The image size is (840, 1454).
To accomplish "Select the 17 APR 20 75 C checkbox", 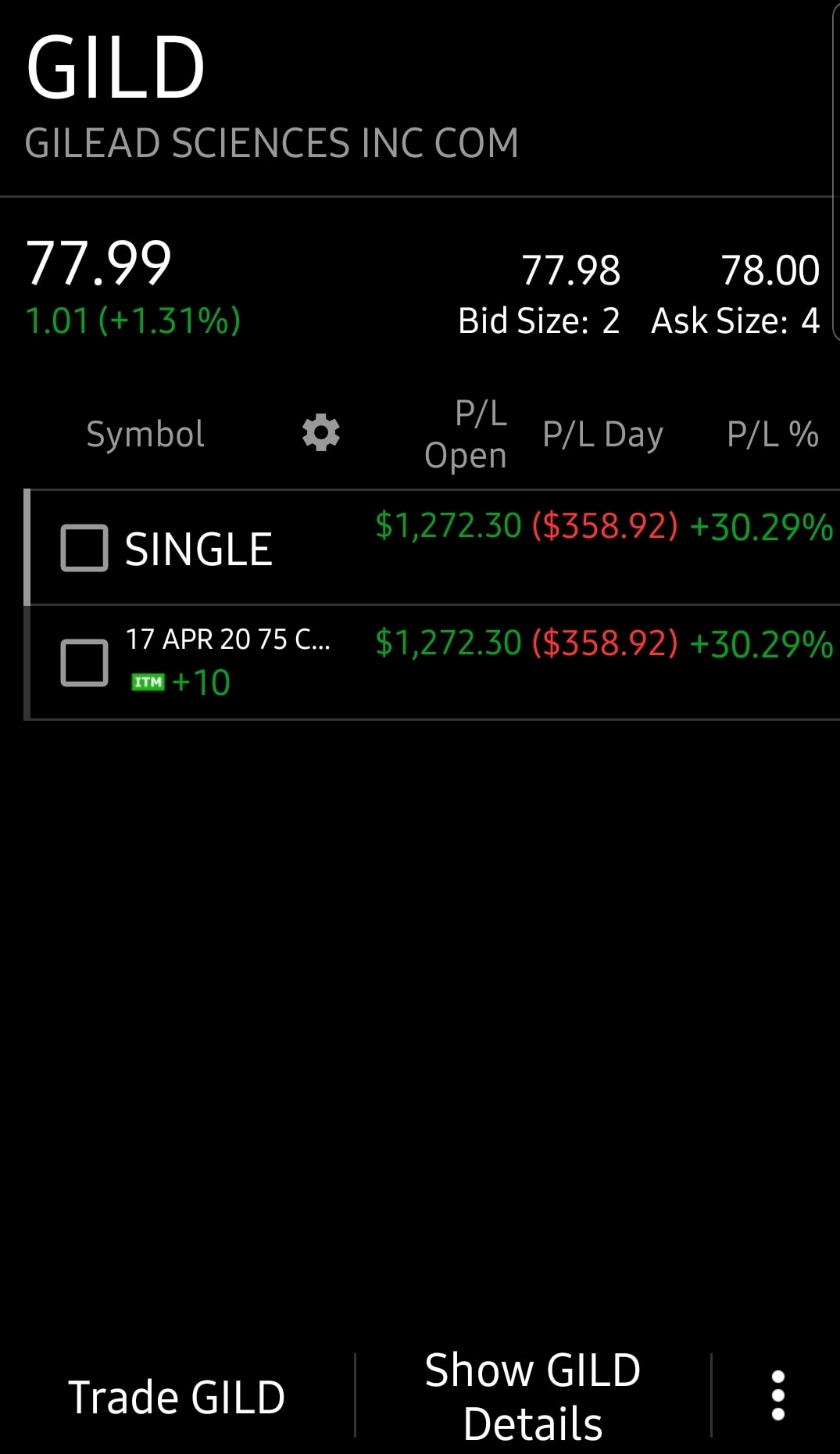I will [84, 663].
